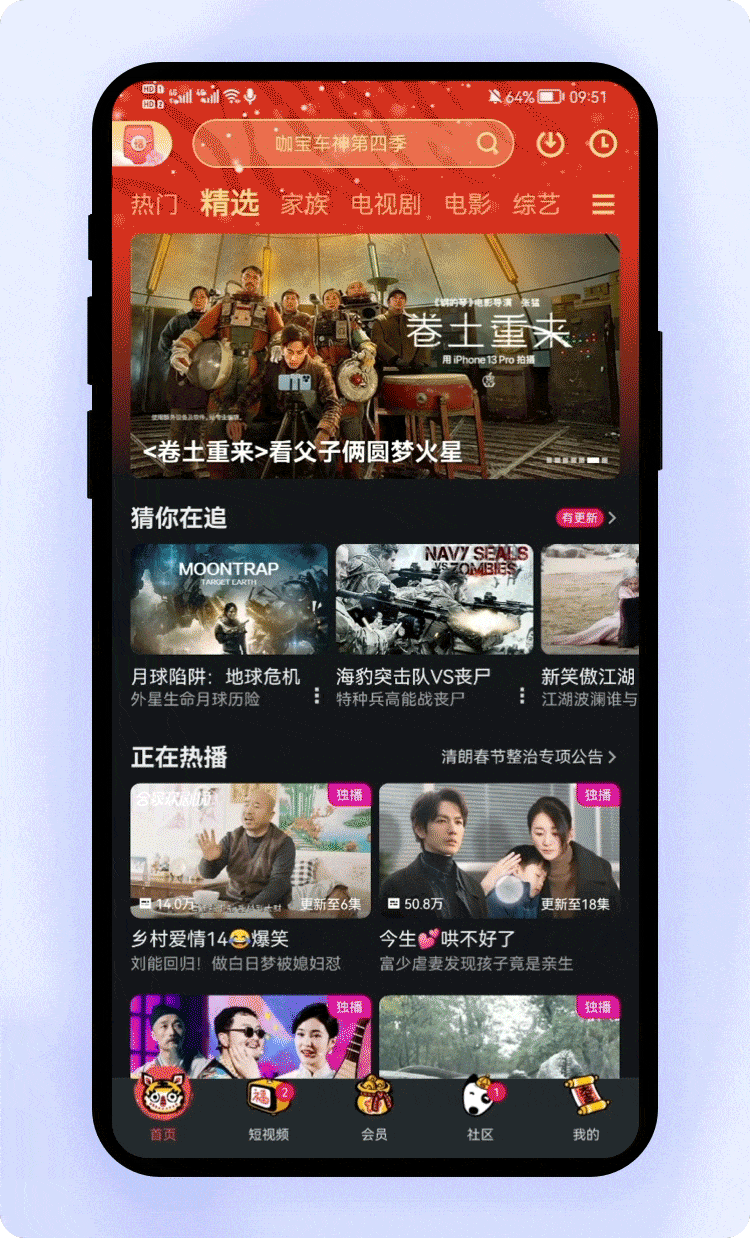Image resolution: width=750 pixels, height=1238 pixels.
Task: Play 乡村爱情14 爆笑 video
Action: 250,850
